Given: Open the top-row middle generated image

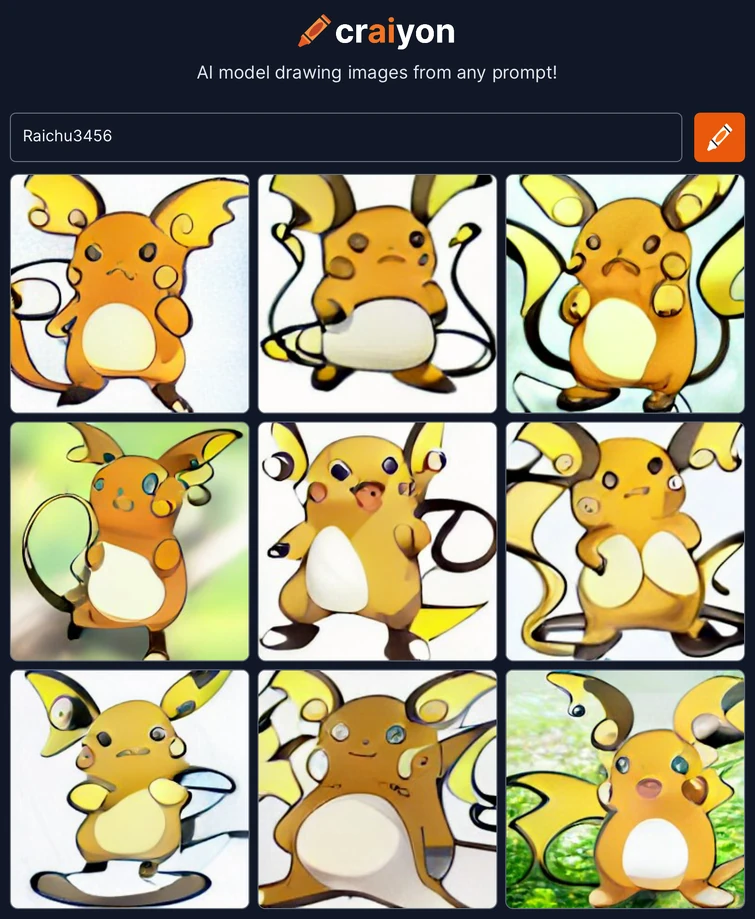Looking at the screenshot, I should pos(377,293).
